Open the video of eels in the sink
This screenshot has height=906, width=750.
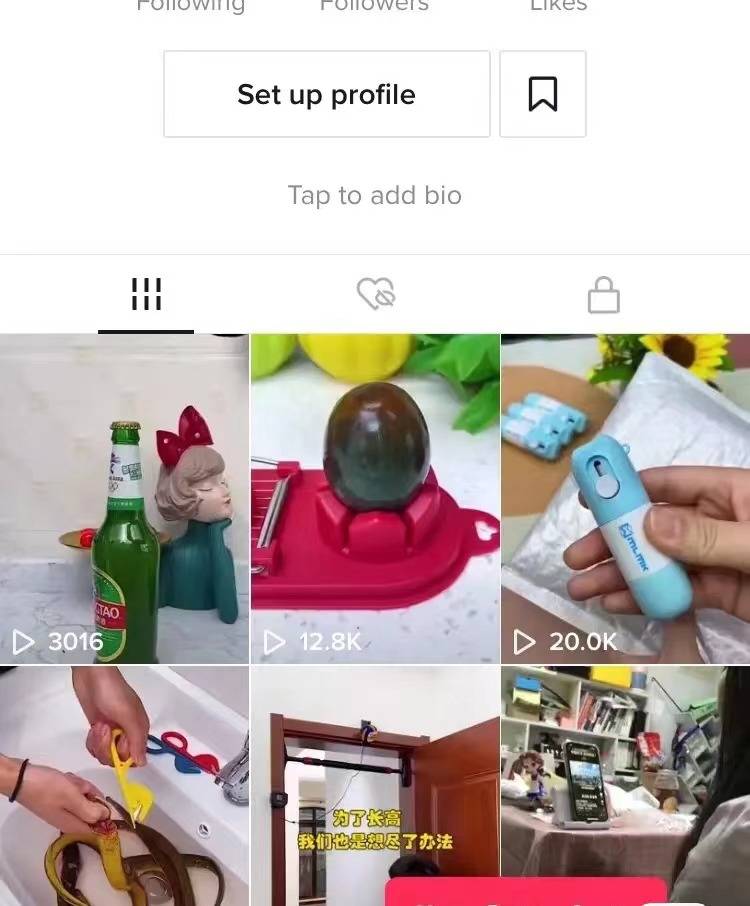click(124, 786)
